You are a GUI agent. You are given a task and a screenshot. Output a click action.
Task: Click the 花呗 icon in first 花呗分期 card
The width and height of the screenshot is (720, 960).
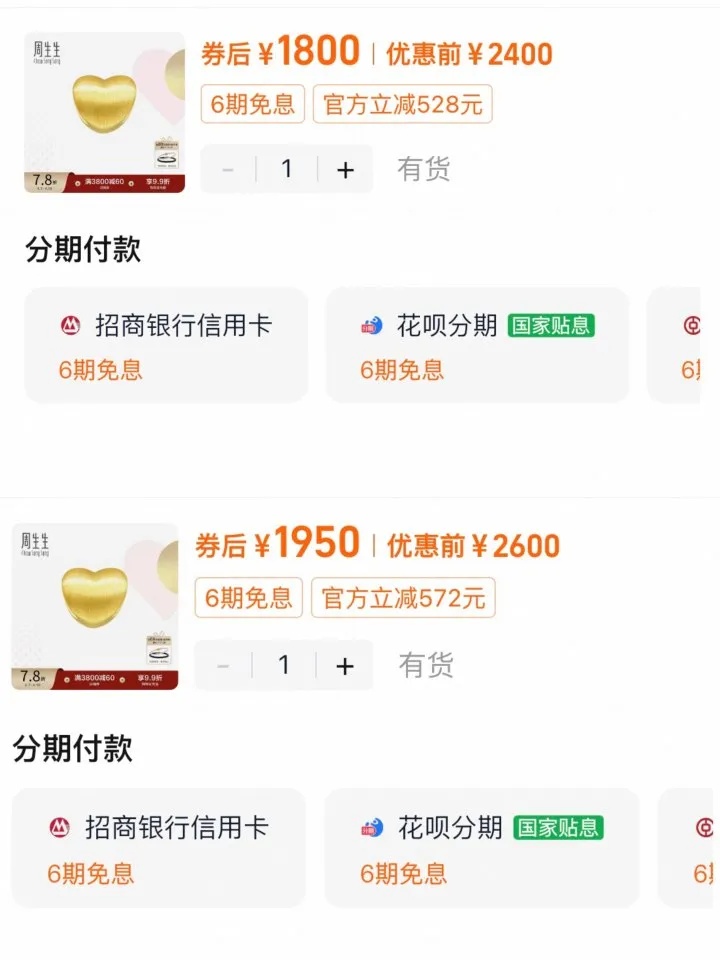(x=370, y=324)
